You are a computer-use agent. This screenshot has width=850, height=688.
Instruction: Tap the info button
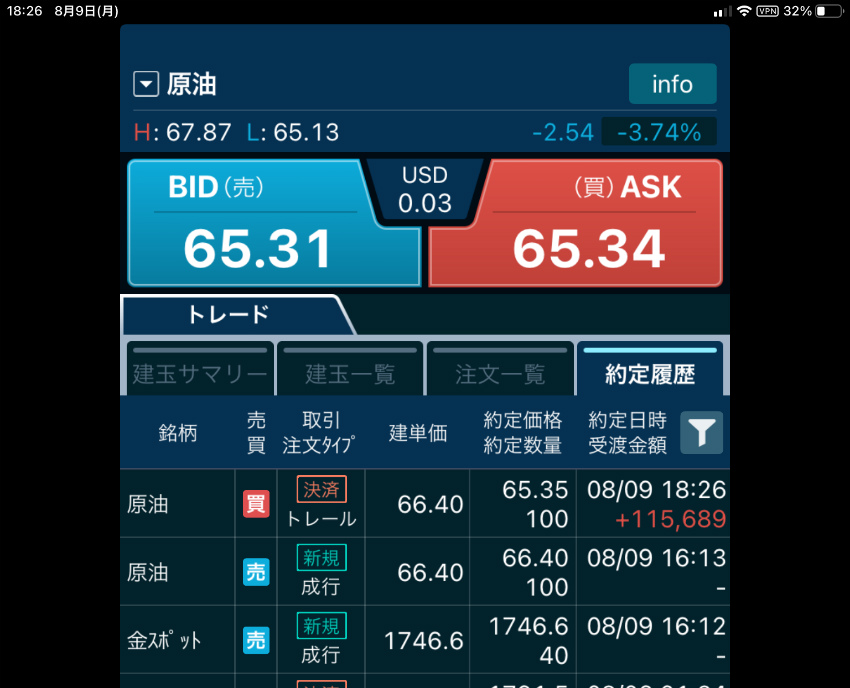click(672, 84)
